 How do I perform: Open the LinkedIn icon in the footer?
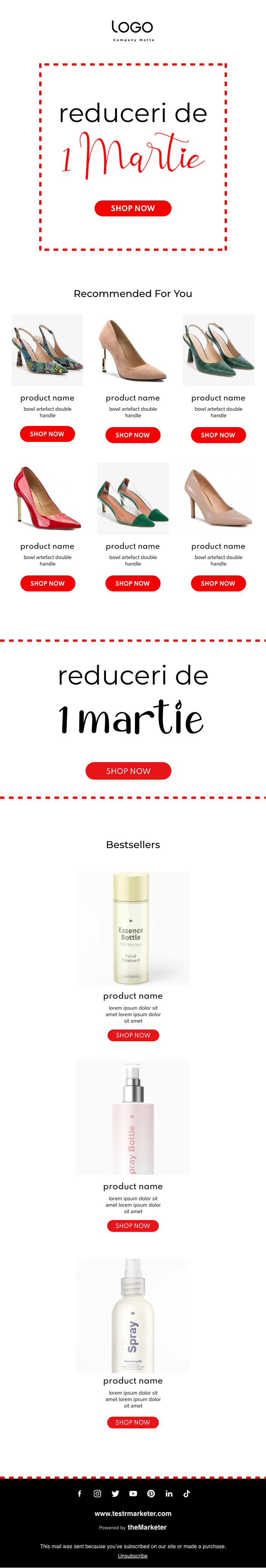pos(169,1493)
